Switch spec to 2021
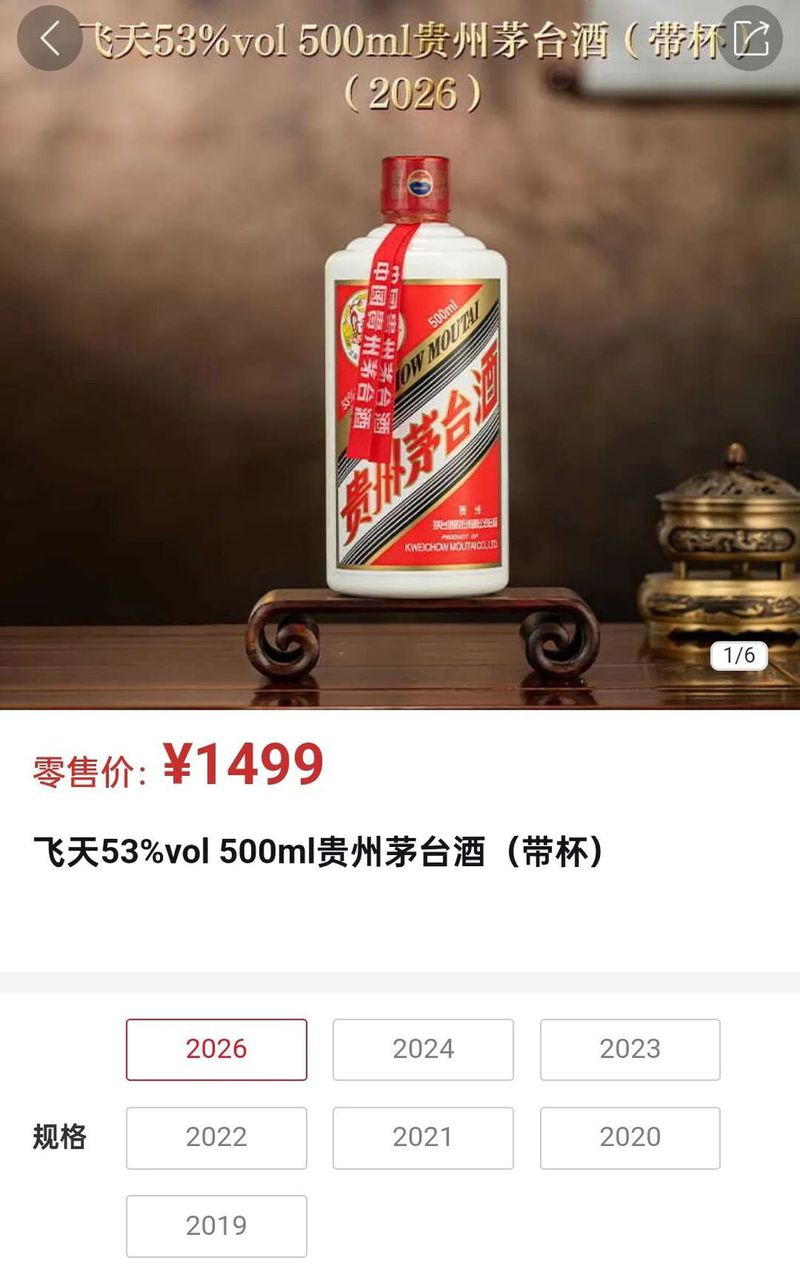The height and width of the screenshot is (1266, 800). 422,1137
